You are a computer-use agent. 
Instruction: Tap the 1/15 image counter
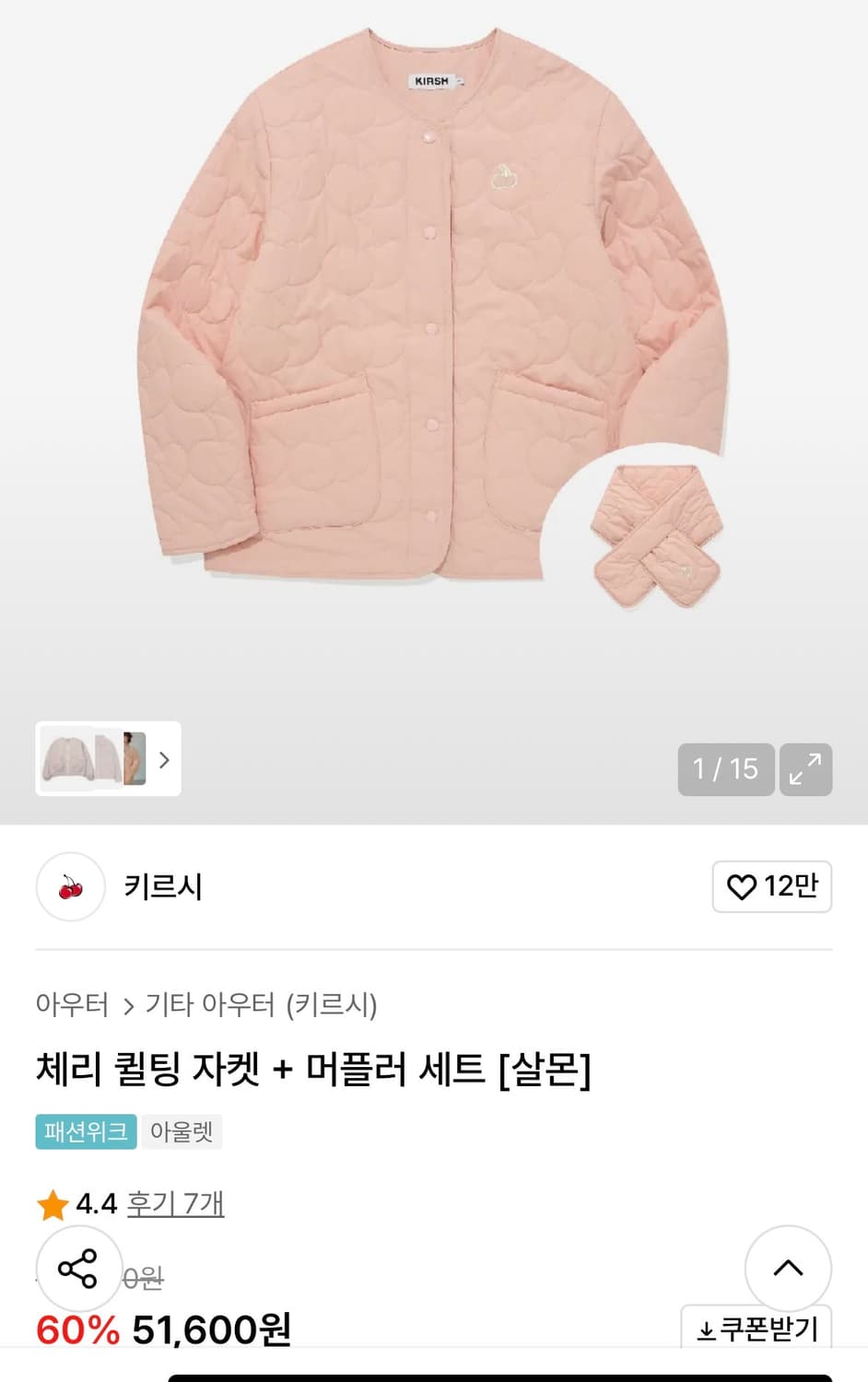725,768
